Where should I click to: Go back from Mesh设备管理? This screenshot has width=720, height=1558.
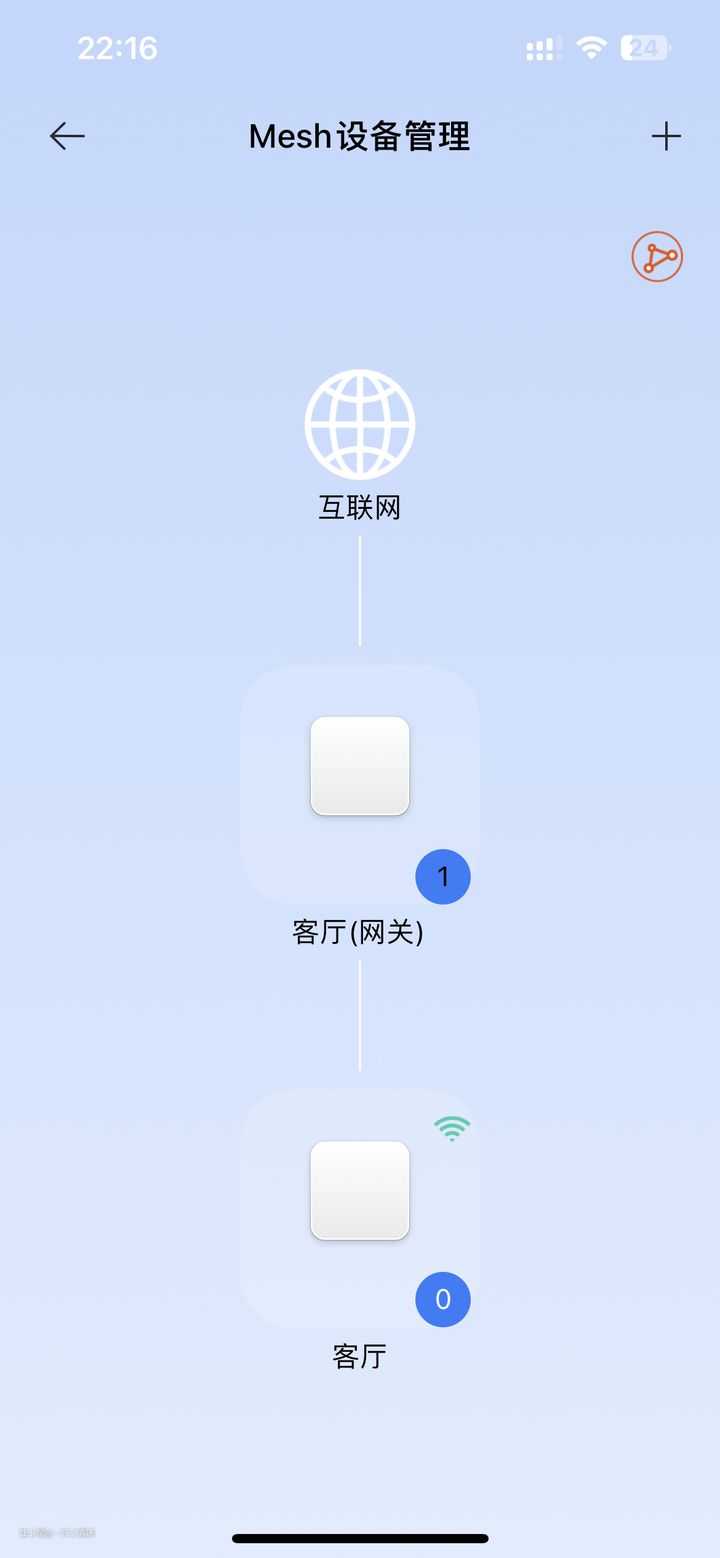click(67, 136)
